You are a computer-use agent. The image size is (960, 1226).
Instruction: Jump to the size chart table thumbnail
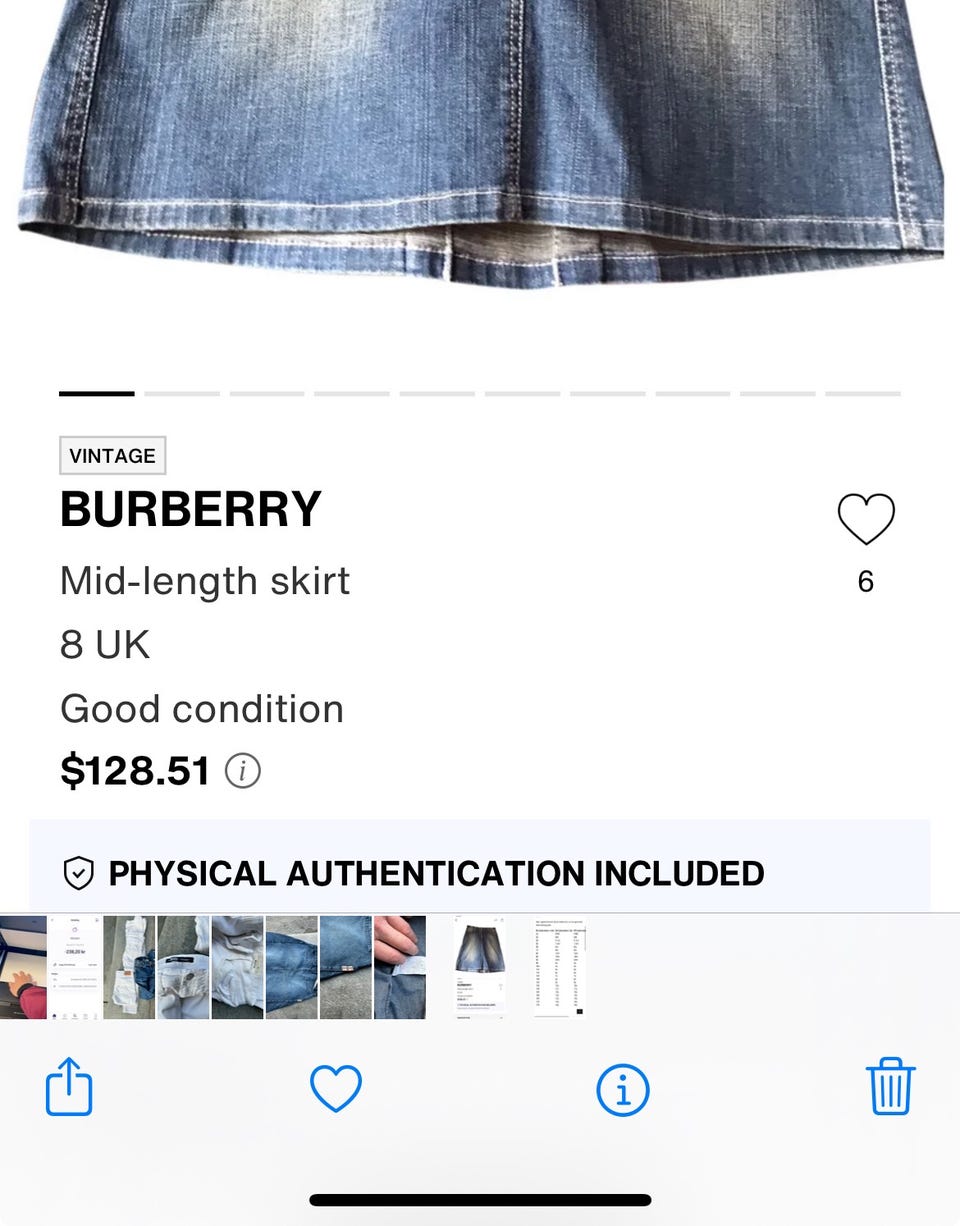click(x=560, y=967)
